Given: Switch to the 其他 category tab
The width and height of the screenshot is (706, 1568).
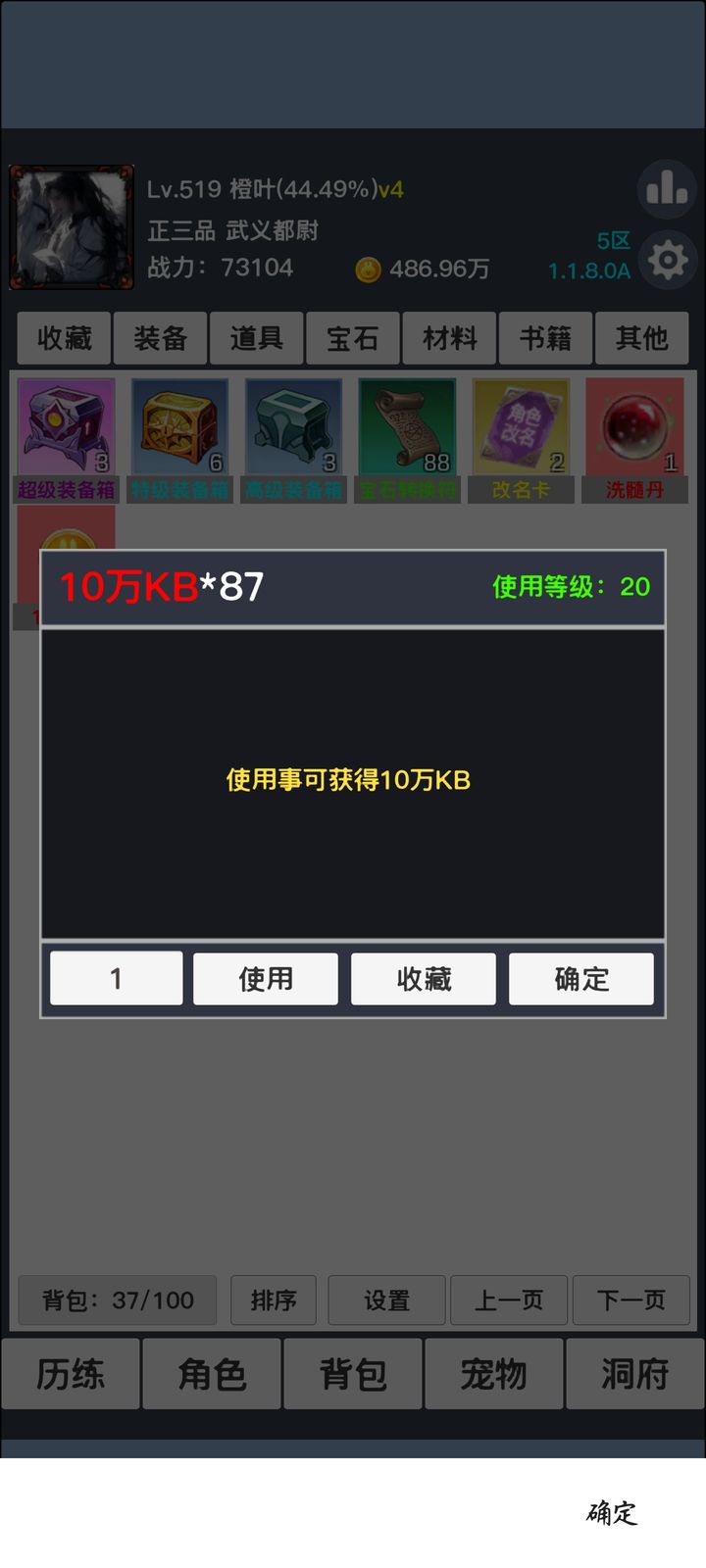Looking at the screenshot, I should tap(641, 338).
